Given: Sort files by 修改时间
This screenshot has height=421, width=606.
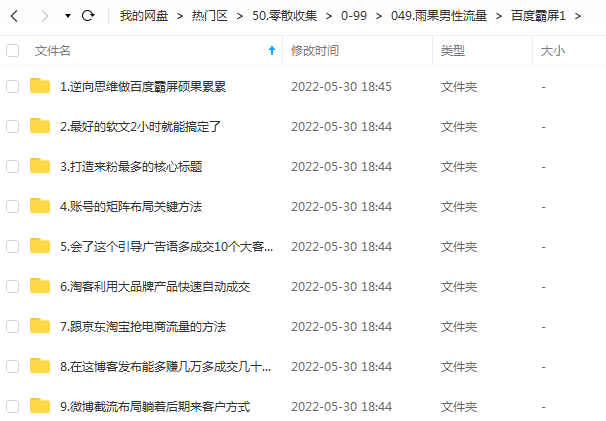Looking at the screenshot, I should pos(315,50).
